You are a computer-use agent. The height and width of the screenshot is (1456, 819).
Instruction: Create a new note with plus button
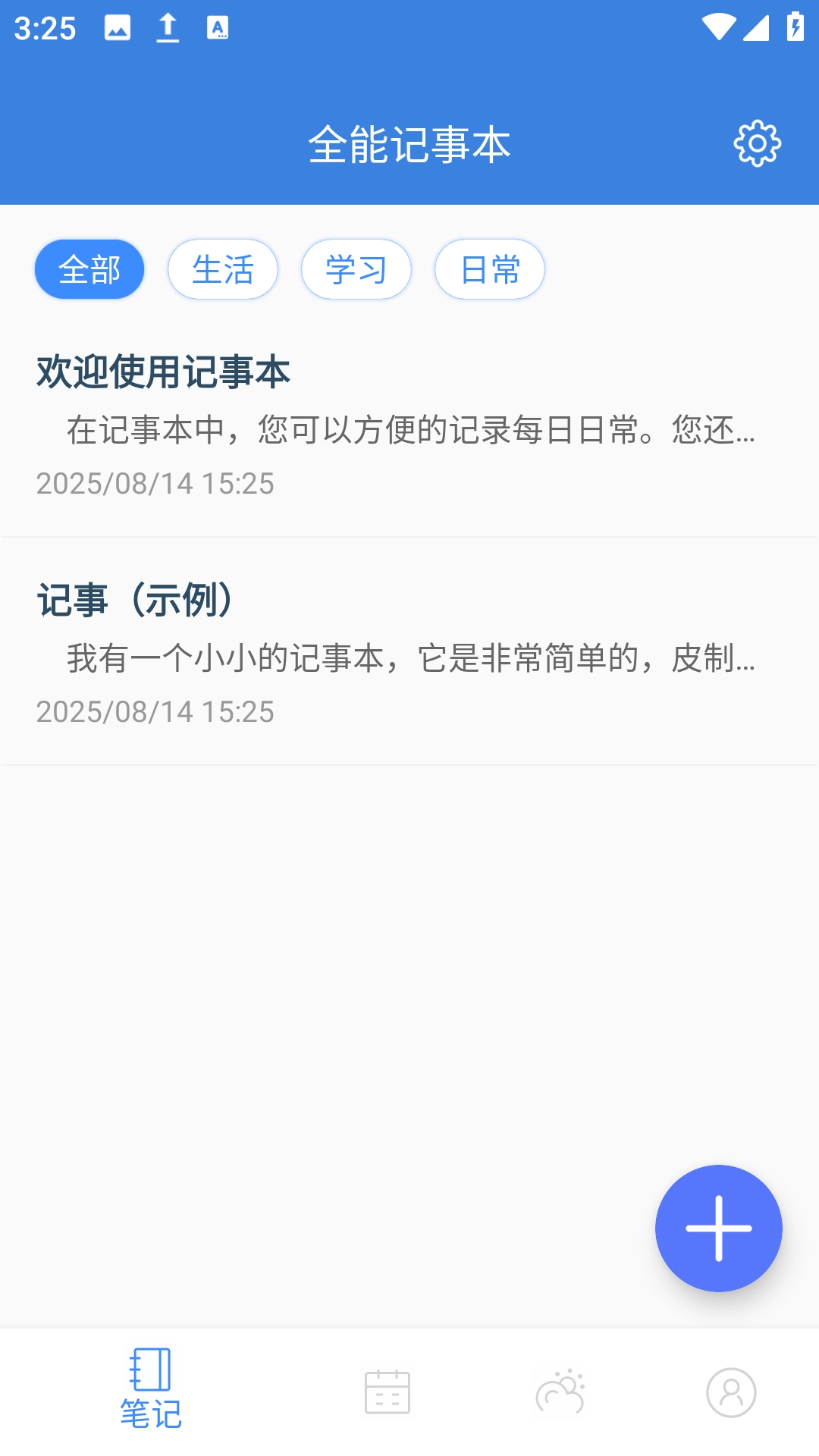click(718, 1228)
